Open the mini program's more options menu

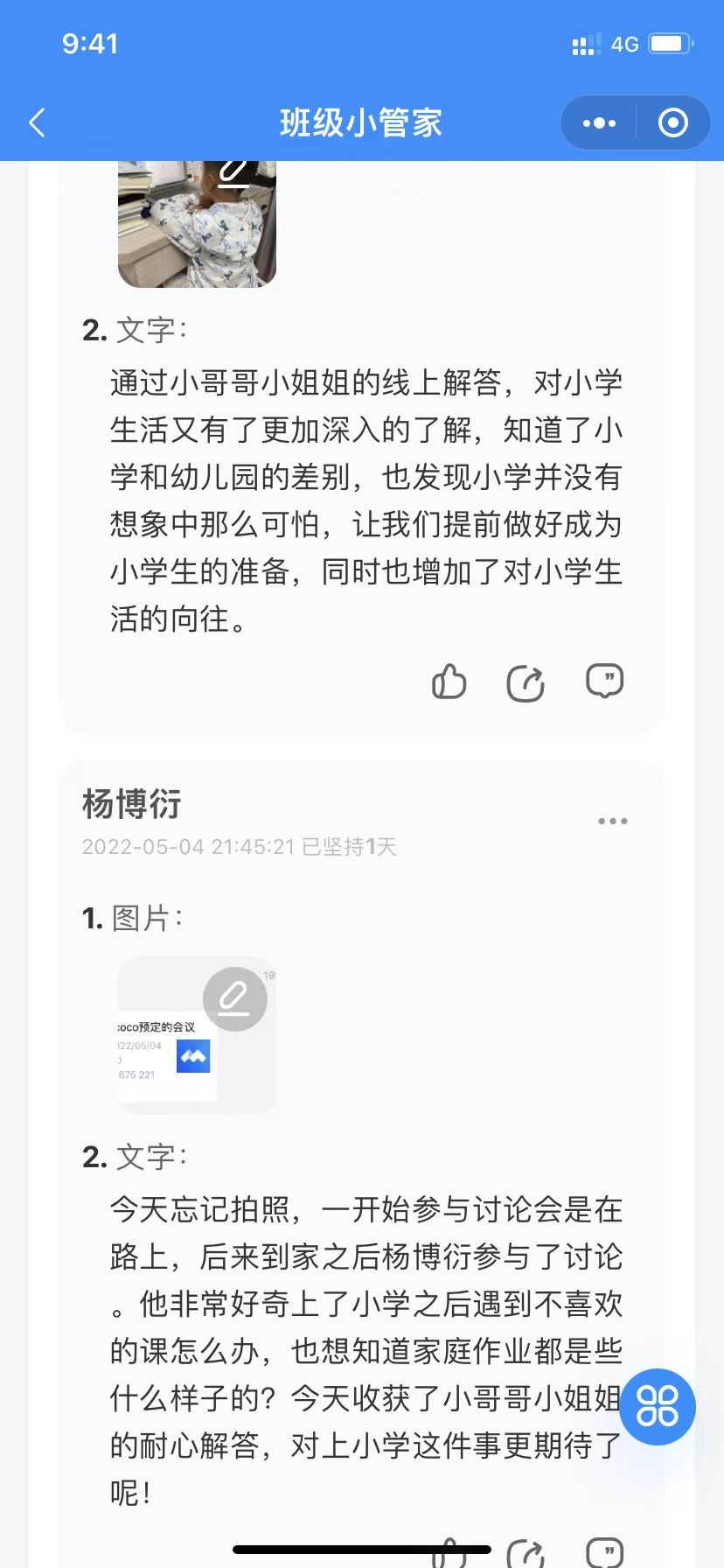tap(599, 123)
